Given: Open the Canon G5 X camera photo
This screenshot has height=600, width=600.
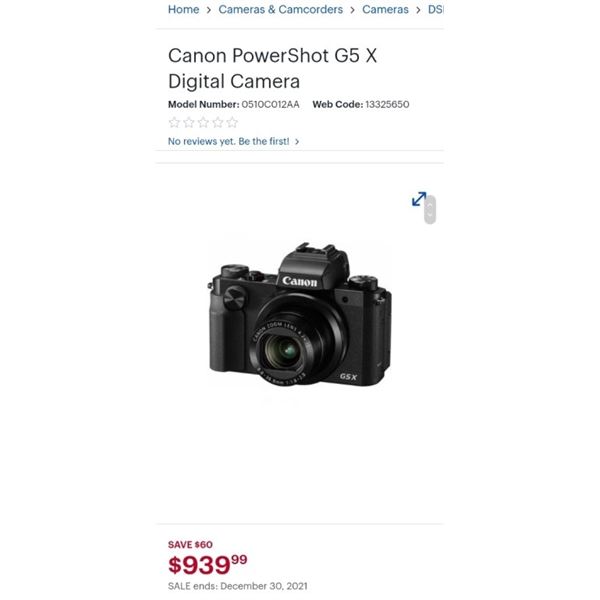Looking at the screenshot, I should click(300, 315).
